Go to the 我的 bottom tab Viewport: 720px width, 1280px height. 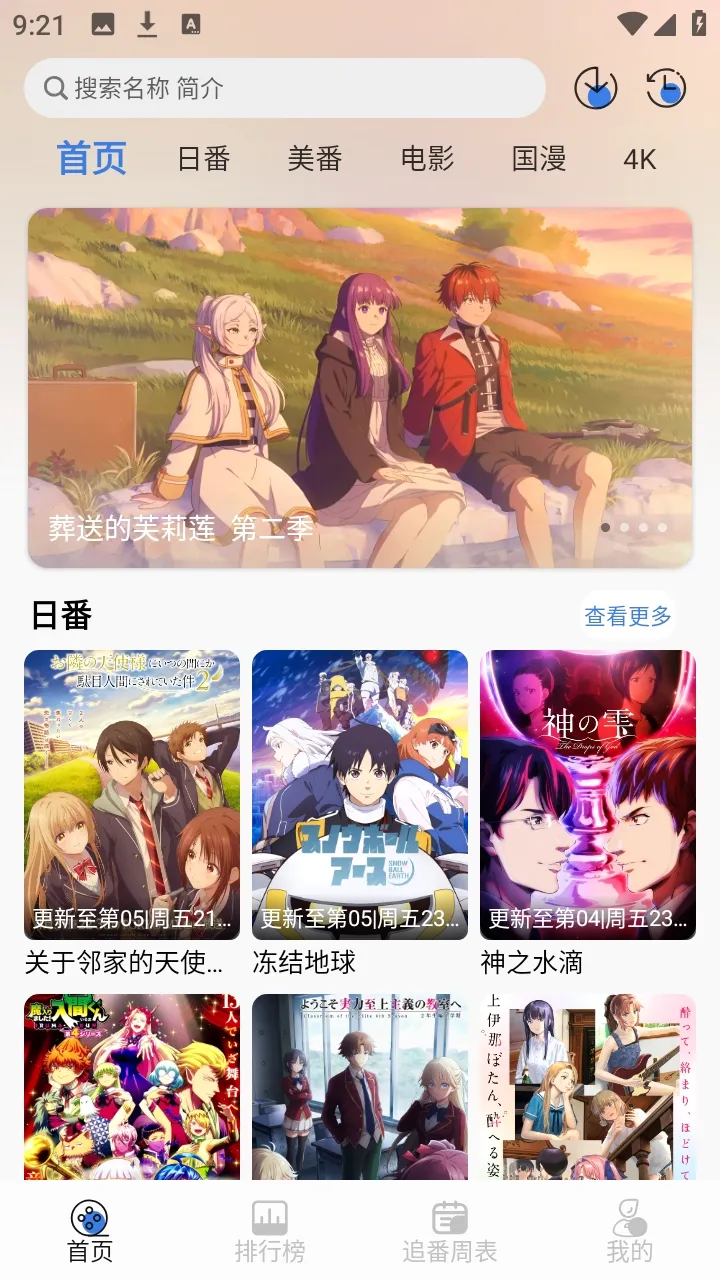coord(630,1232)
